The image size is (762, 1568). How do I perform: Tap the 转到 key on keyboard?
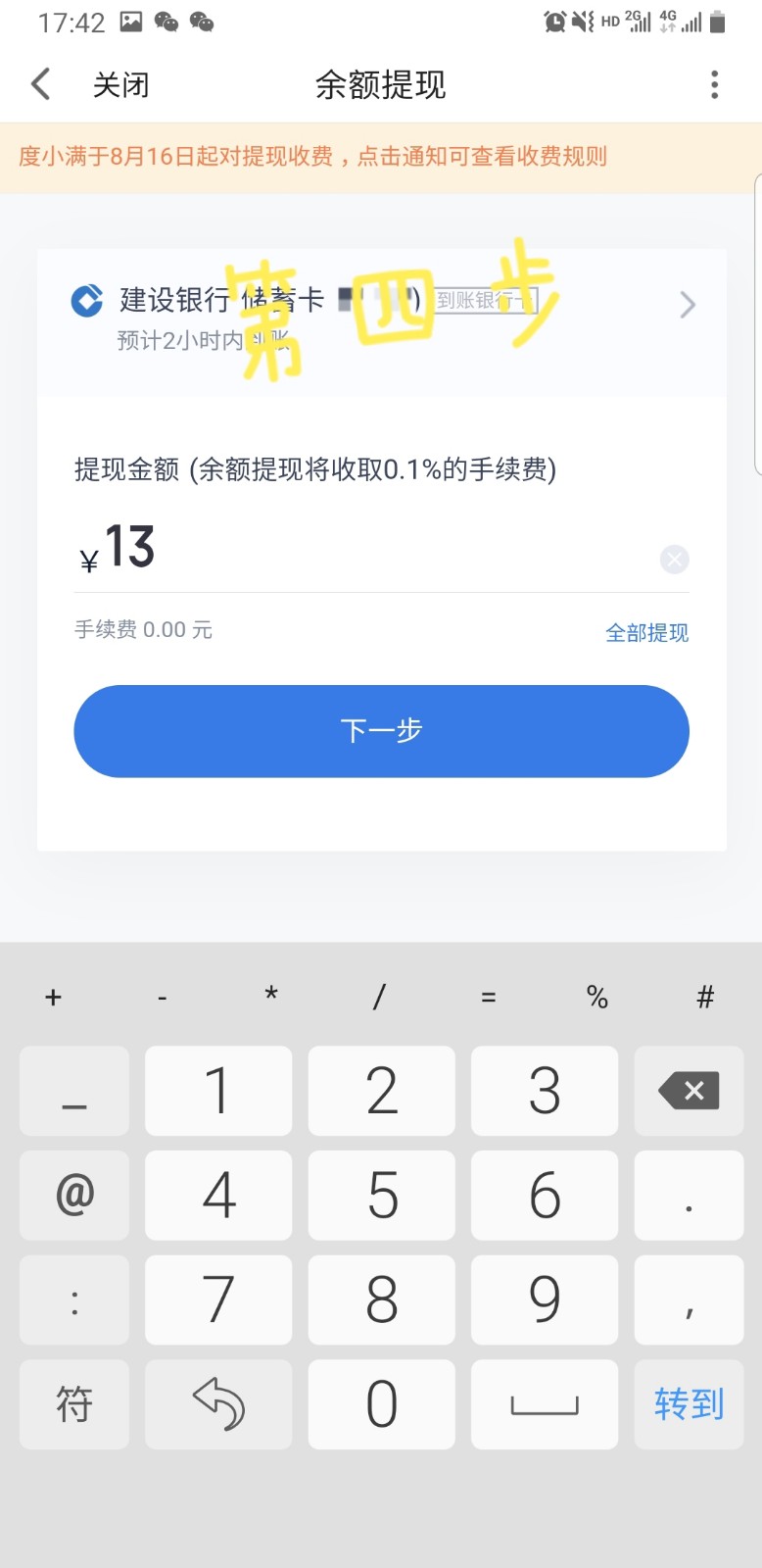tap(689, 1404)
